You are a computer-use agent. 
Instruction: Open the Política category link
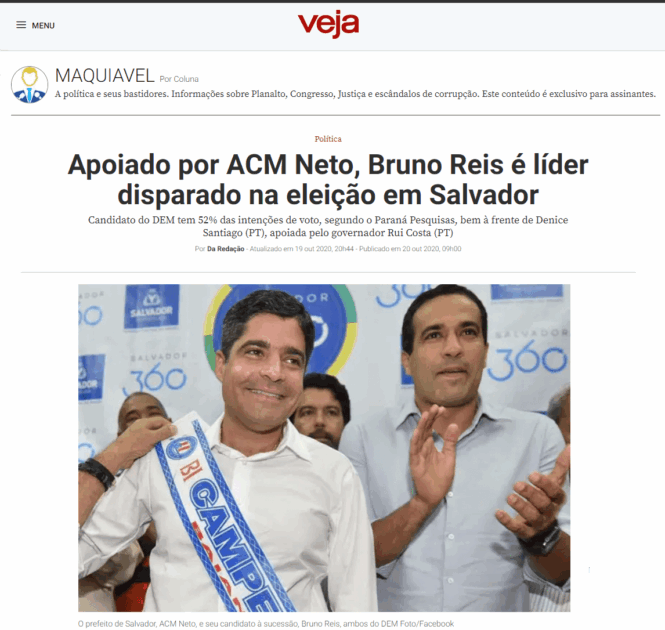click(x=327, y=139)
